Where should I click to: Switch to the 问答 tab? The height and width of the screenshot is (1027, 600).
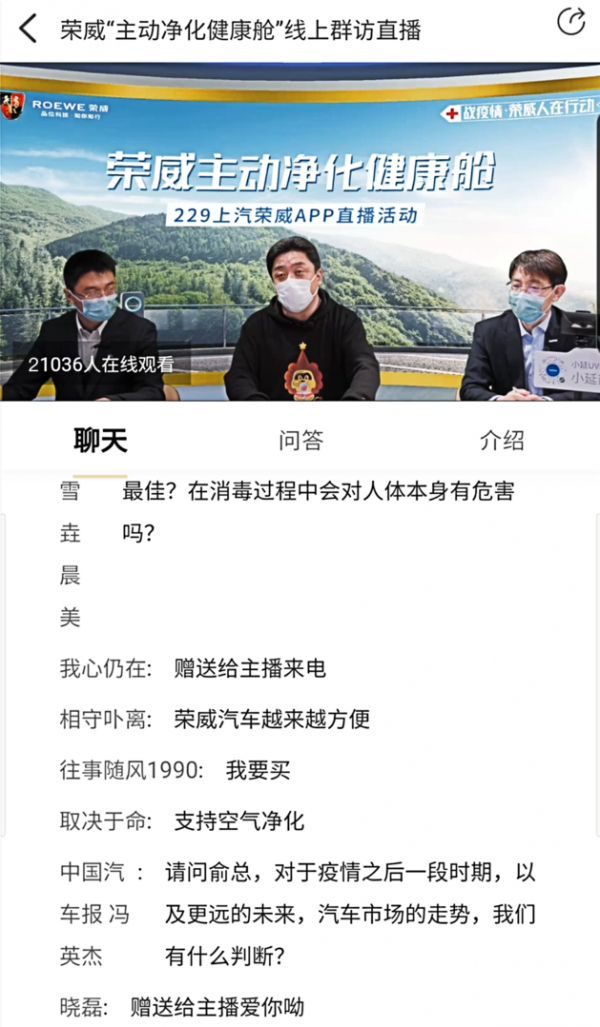click(300, 441)
